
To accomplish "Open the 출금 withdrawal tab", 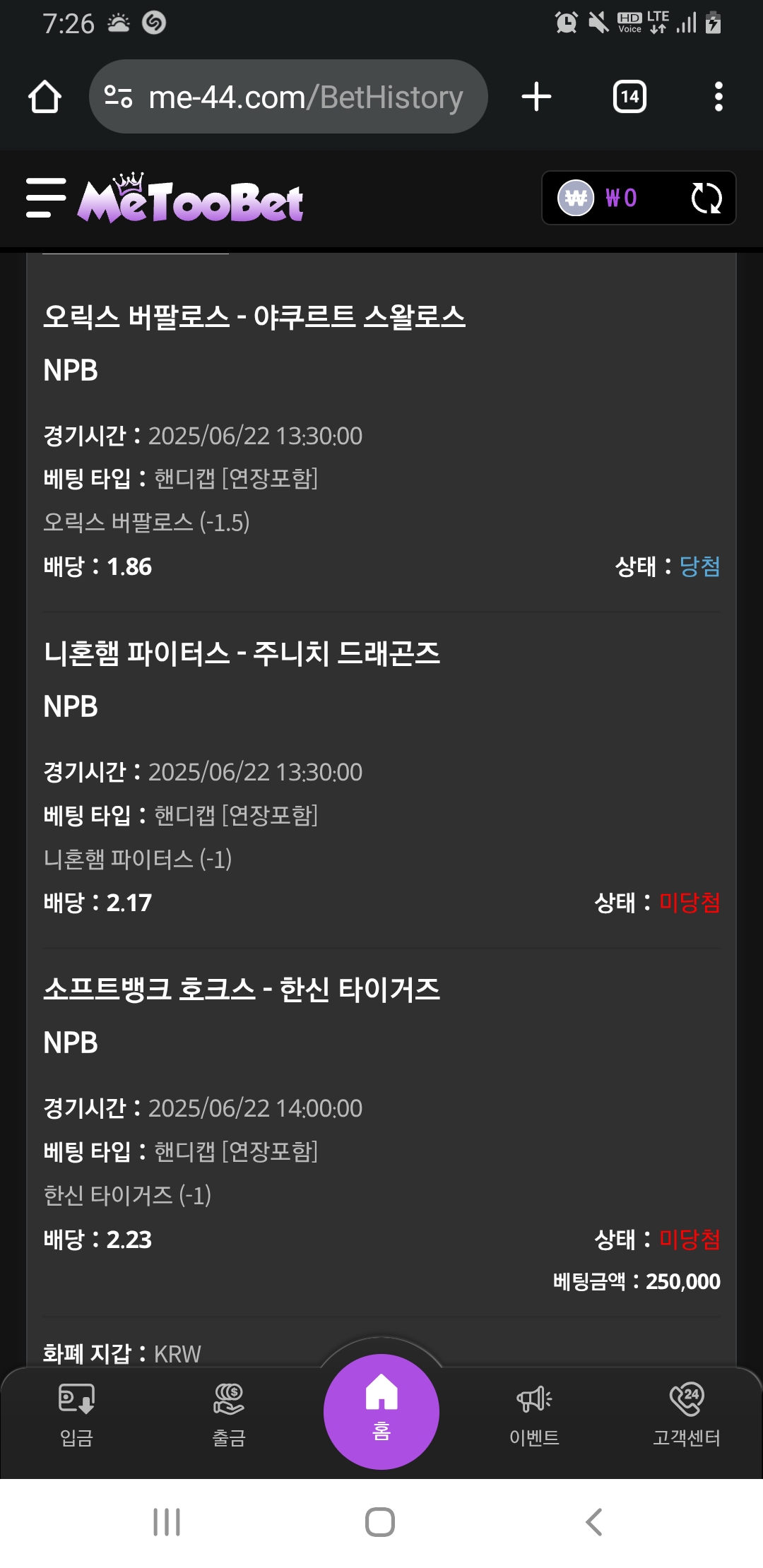I will coord(229,1415).
